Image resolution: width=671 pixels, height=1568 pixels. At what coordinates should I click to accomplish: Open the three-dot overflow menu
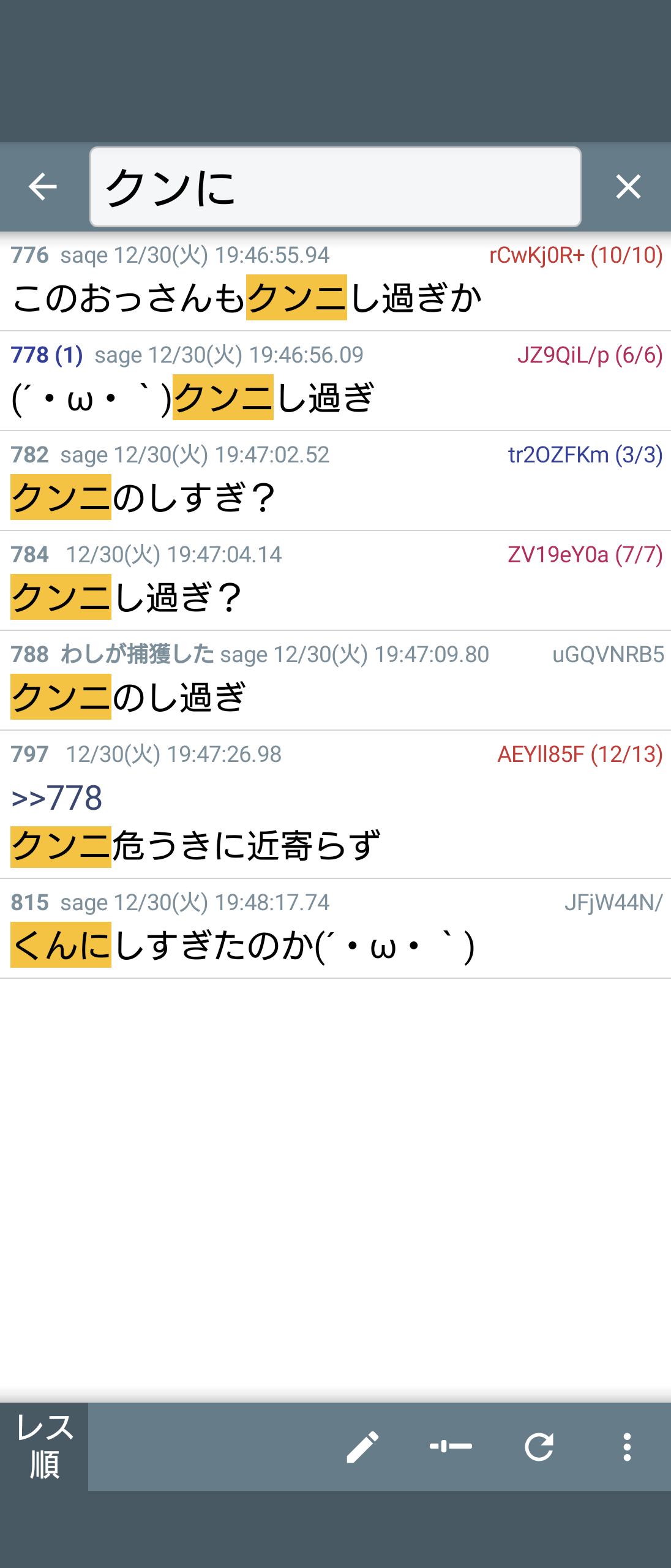(x=626, y=1447)
